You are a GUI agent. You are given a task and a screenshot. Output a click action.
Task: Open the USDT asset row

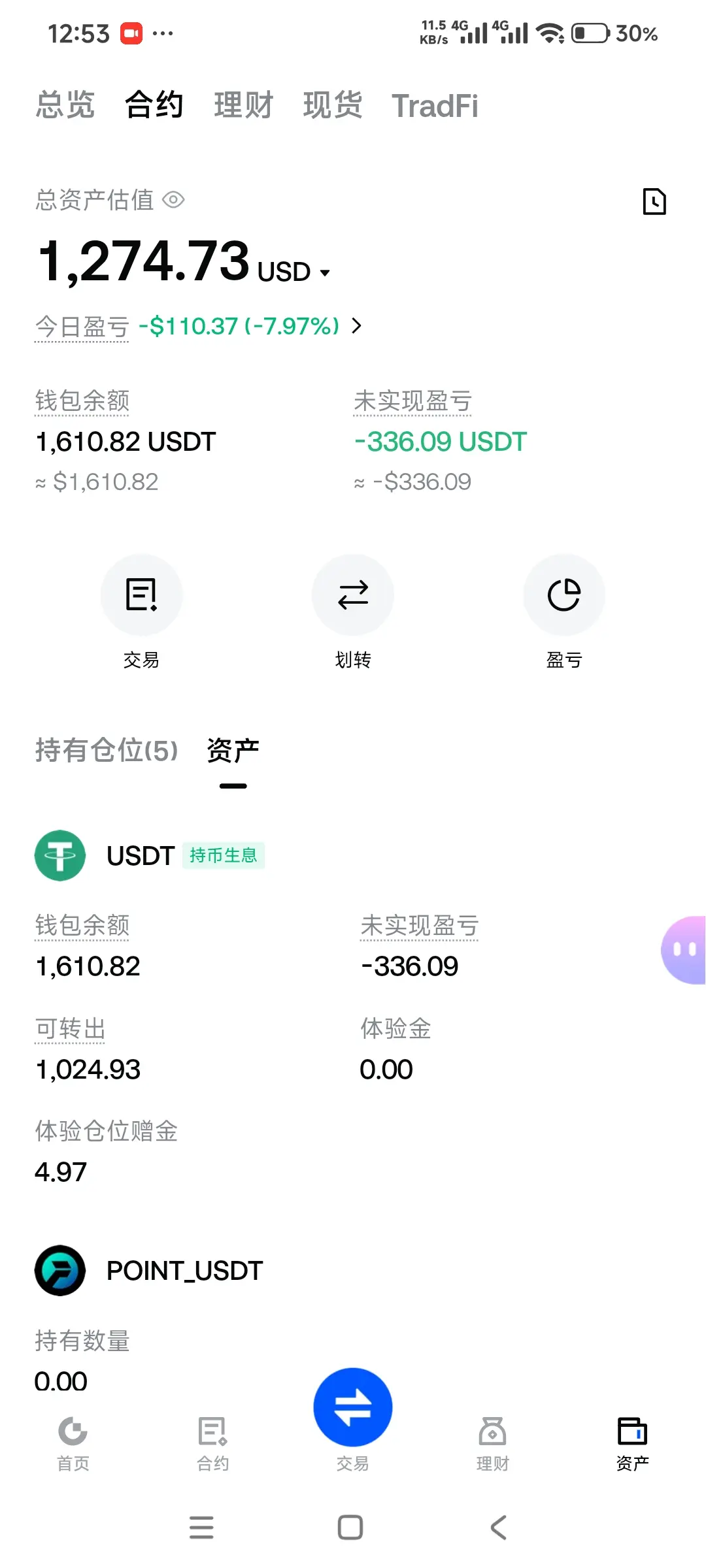(141, 856)
